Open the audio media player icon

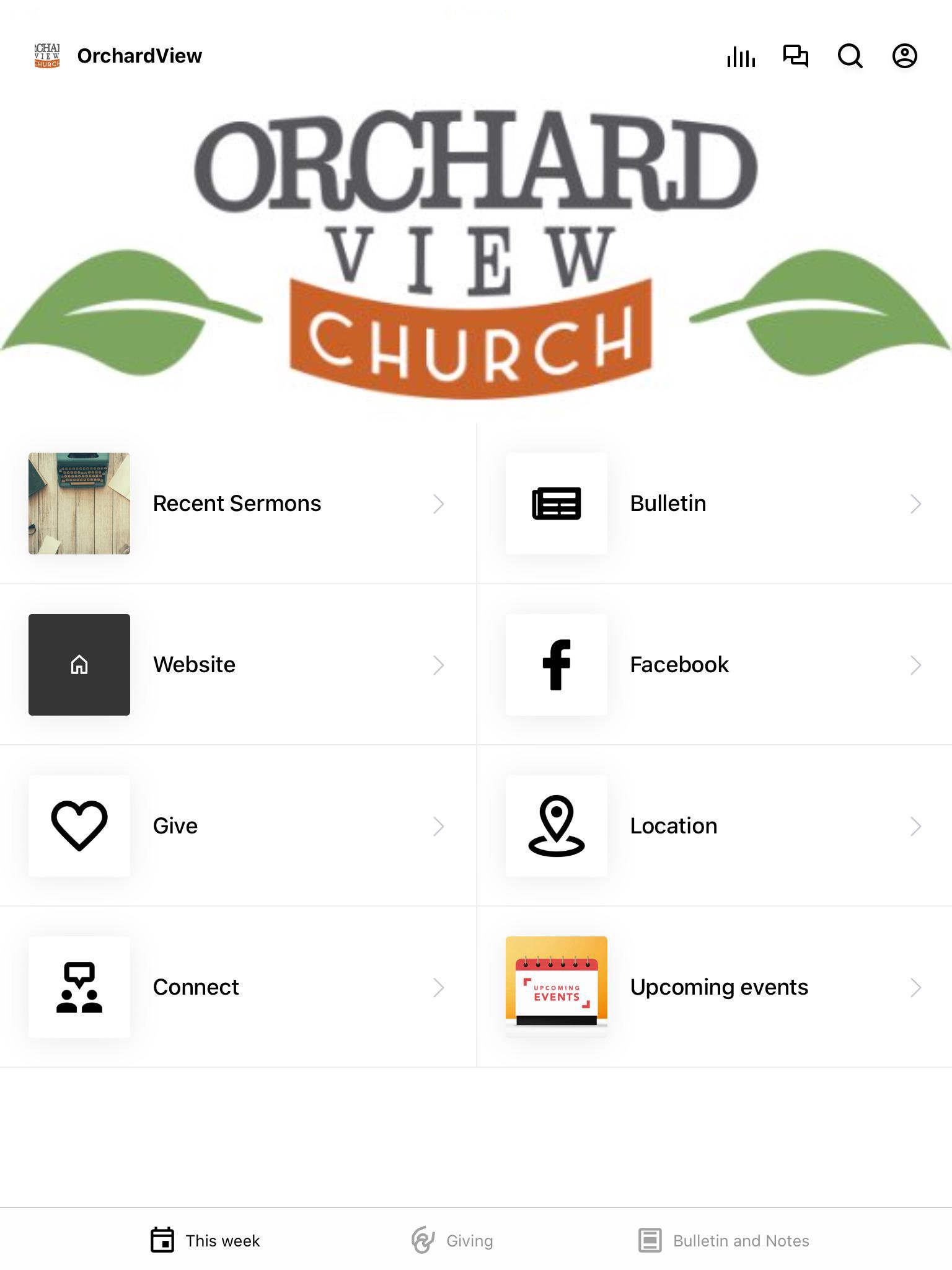tap(741, 56)
